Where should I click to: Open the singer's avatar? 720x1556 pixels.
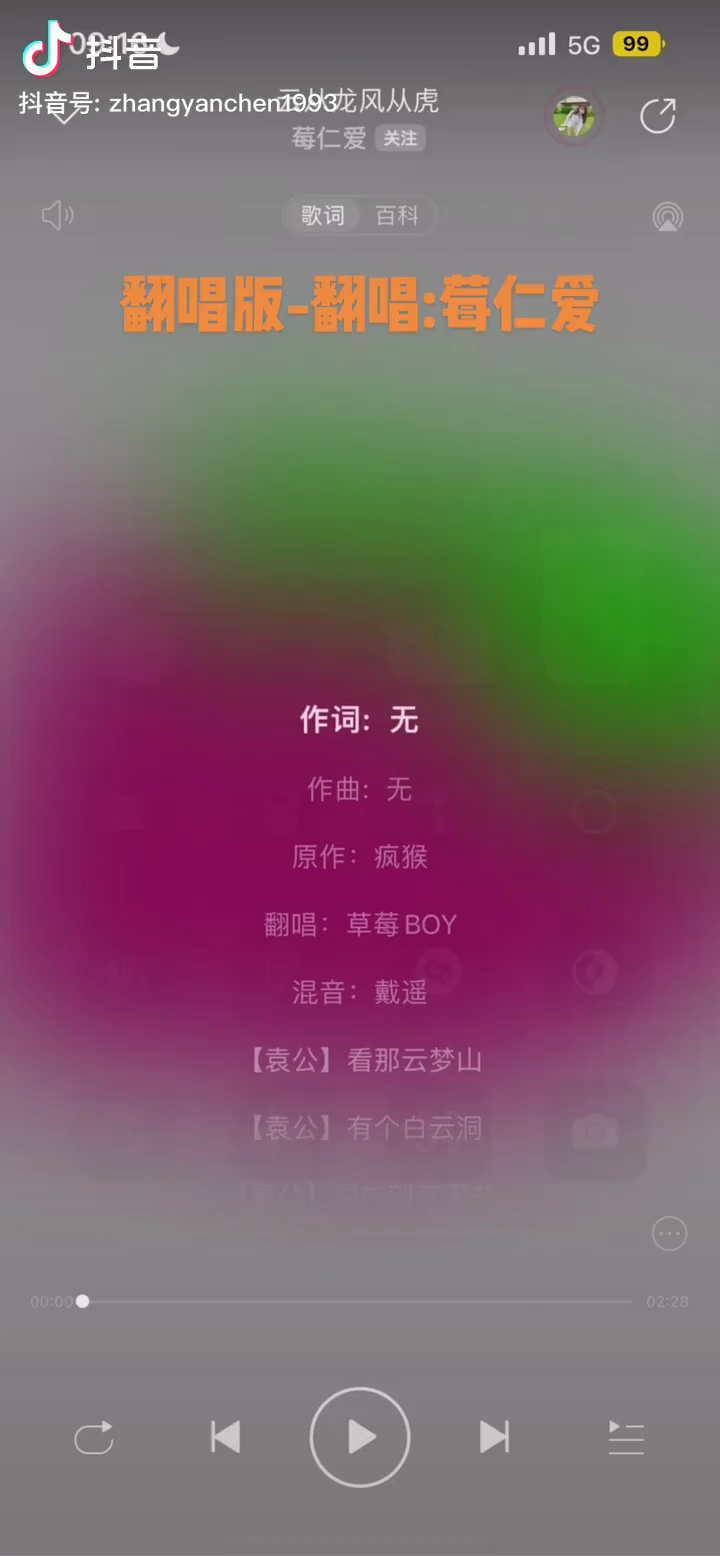(574, 116)
